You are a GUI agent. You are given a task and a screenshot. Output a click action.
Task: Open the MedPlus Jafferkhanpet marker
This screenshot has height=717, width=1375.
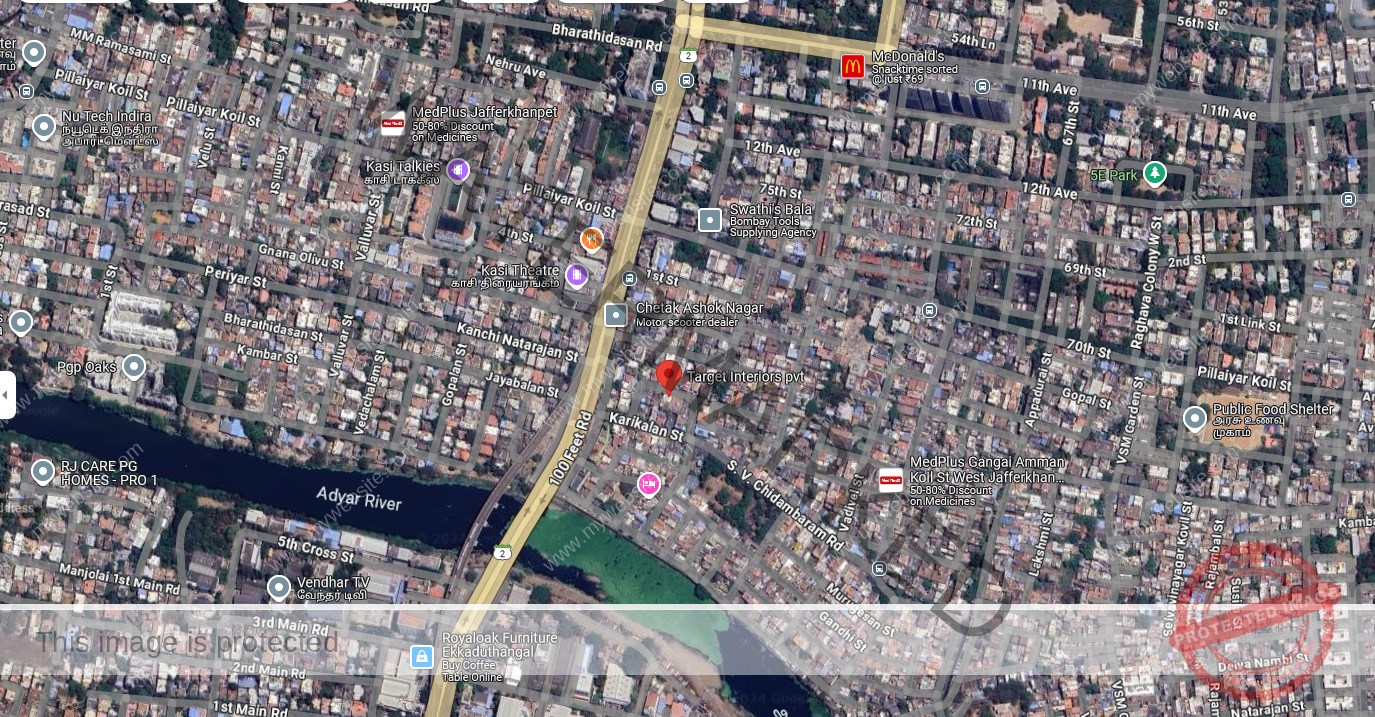[x=392, y=124]
